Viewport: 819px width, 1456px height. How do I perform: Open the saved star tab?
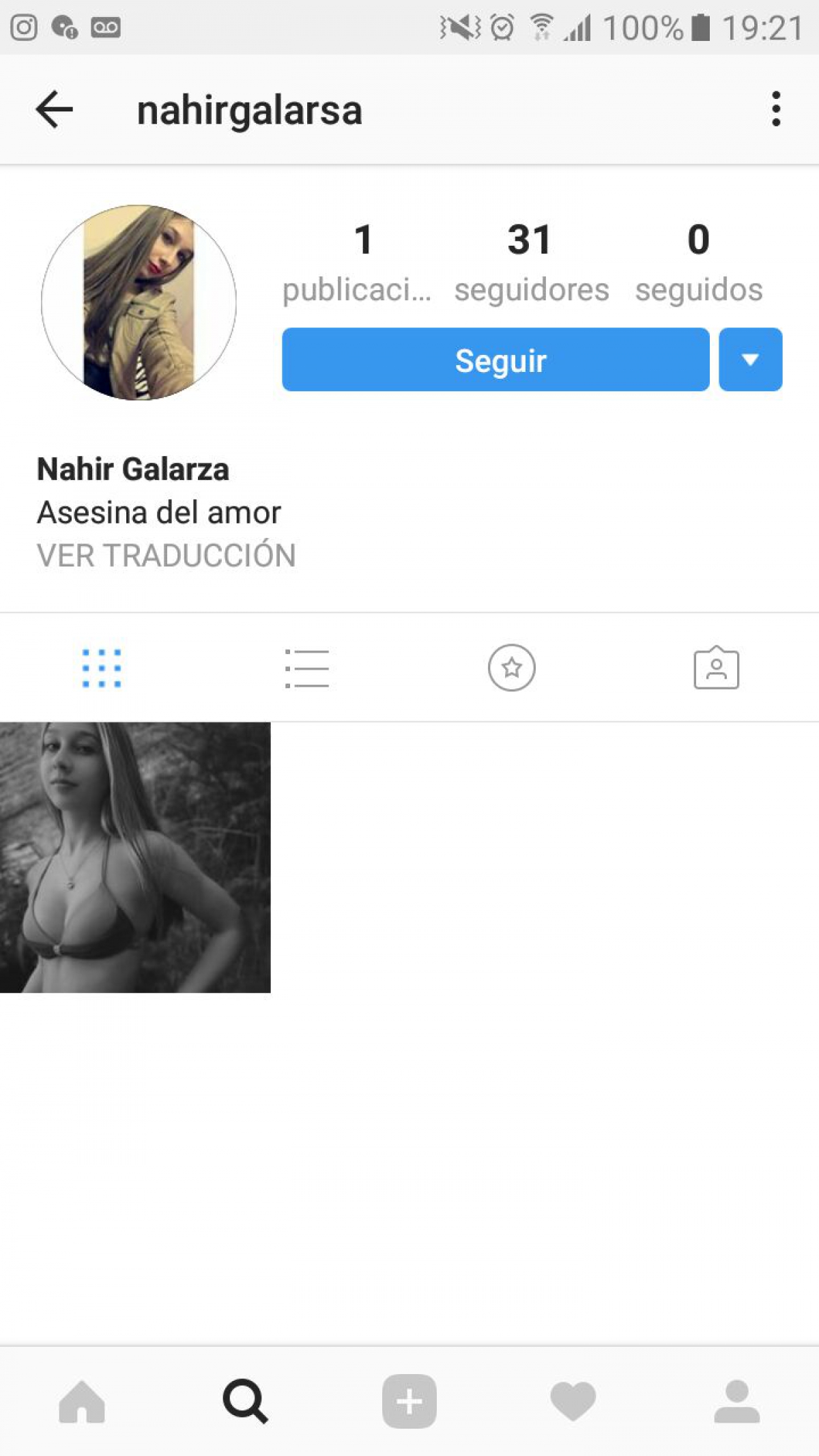511,668
